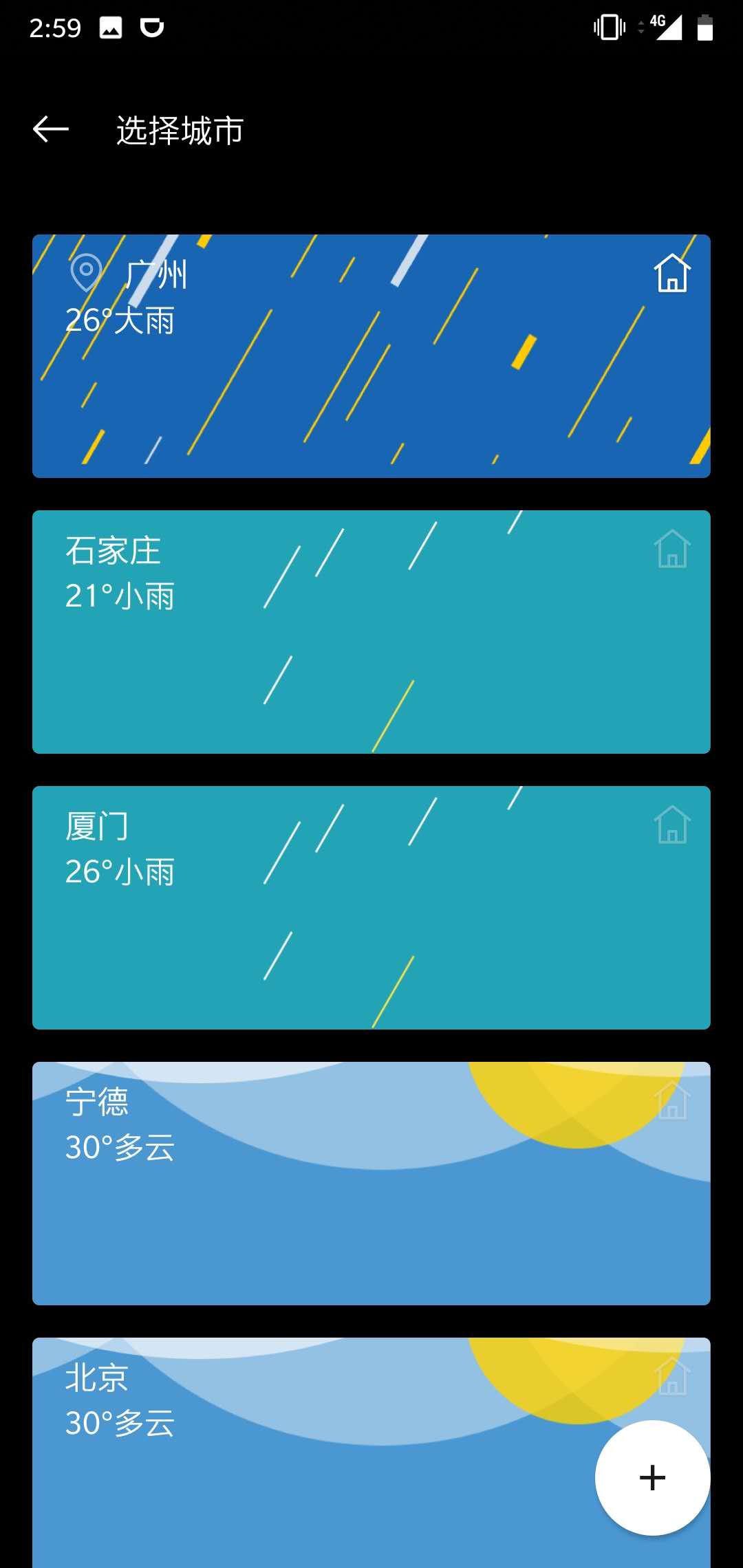
Task: Tap the home icon on 广州 card
Action: pos(672,273)
